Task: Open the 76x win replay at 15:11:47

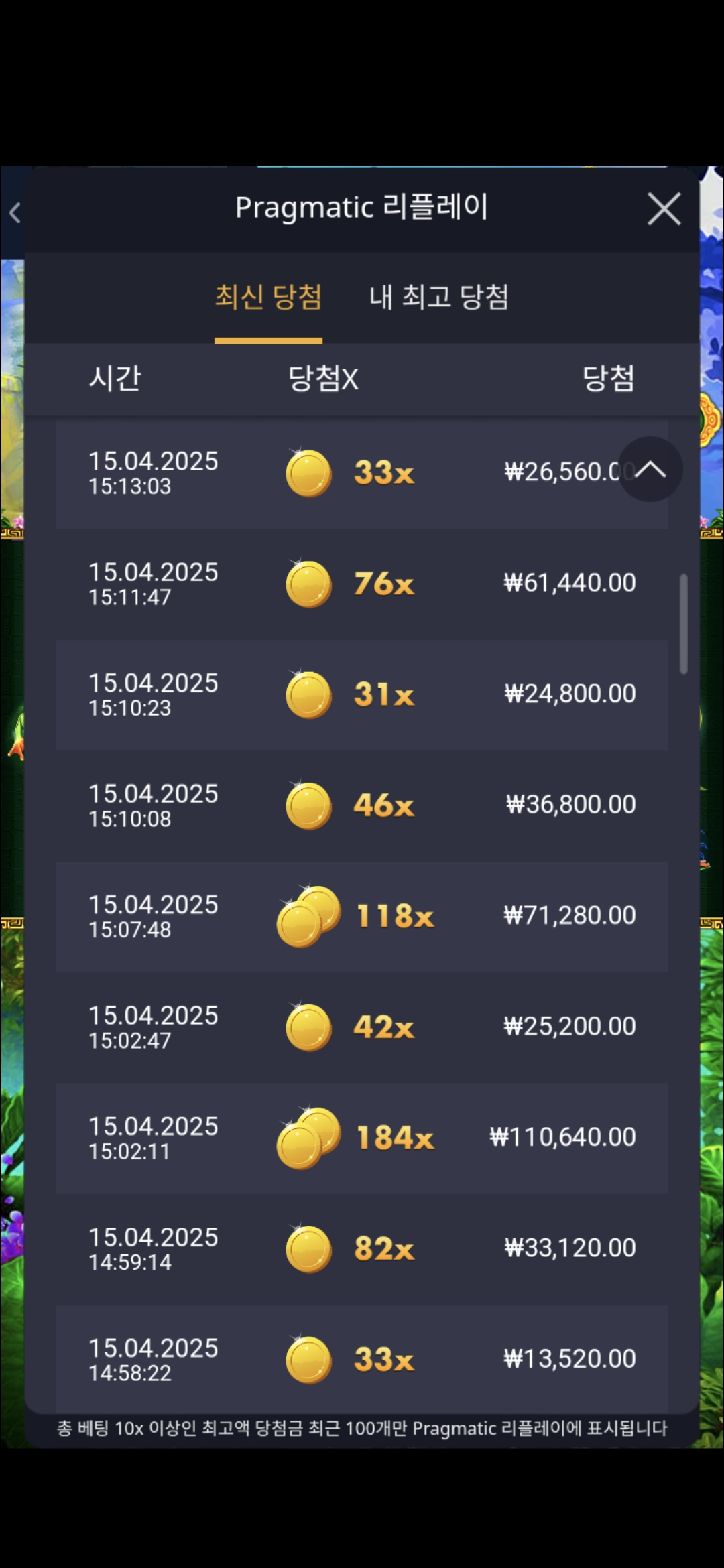Action: click(362, 584)
